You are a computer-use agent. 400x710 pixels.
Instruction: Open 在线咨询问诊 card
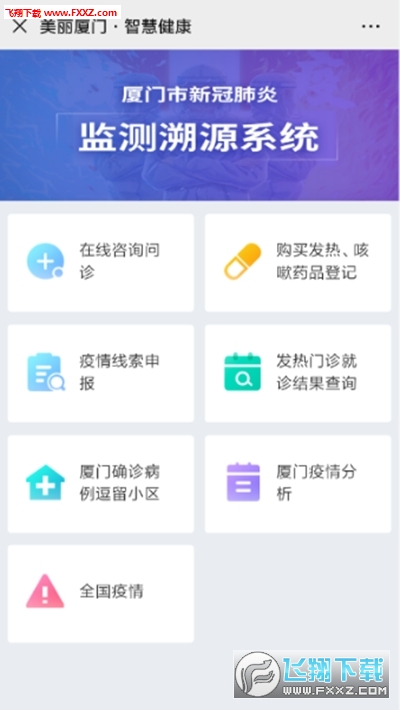[x=101, y=263]
